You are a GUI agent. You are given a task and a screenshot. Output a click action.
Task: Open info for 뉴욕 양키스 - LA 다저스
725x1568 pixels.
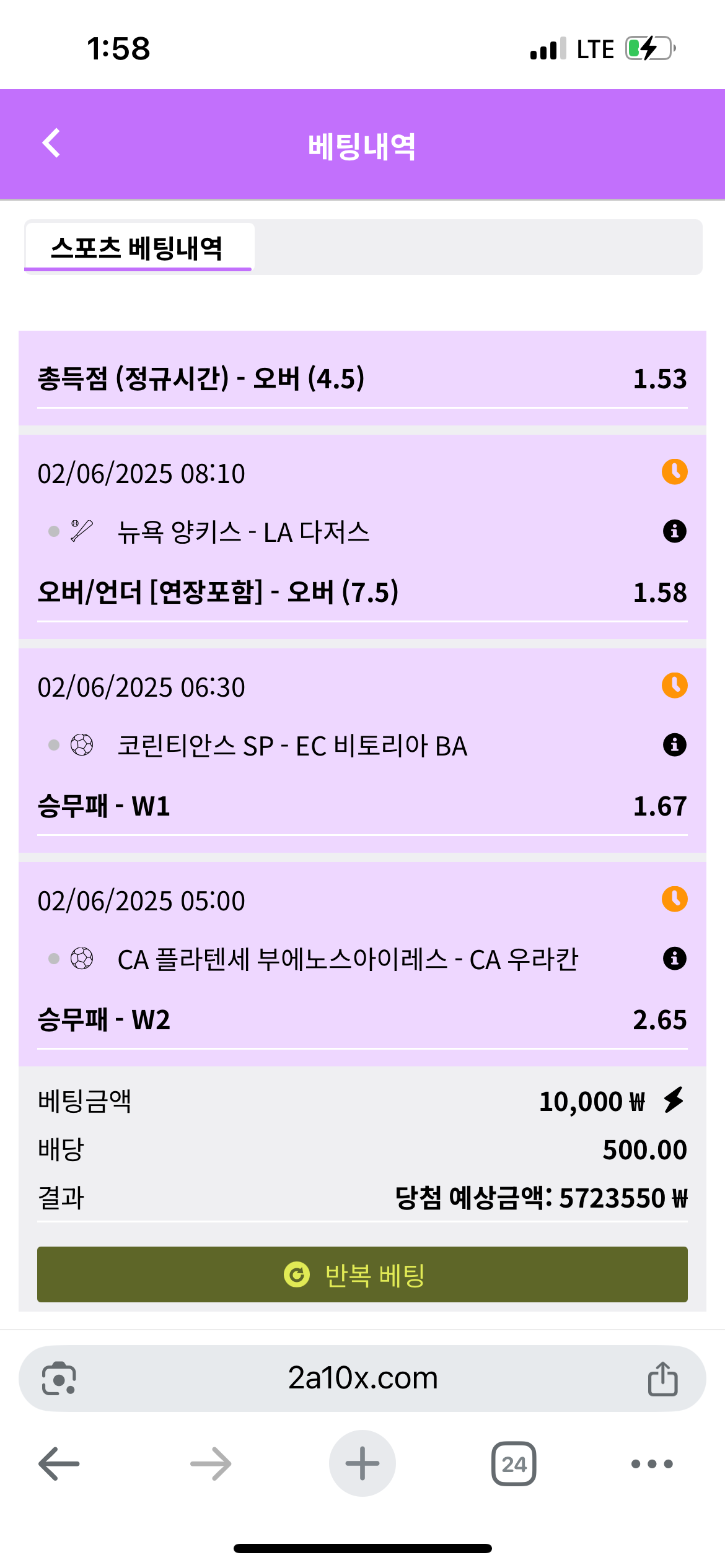pos(674,531)
